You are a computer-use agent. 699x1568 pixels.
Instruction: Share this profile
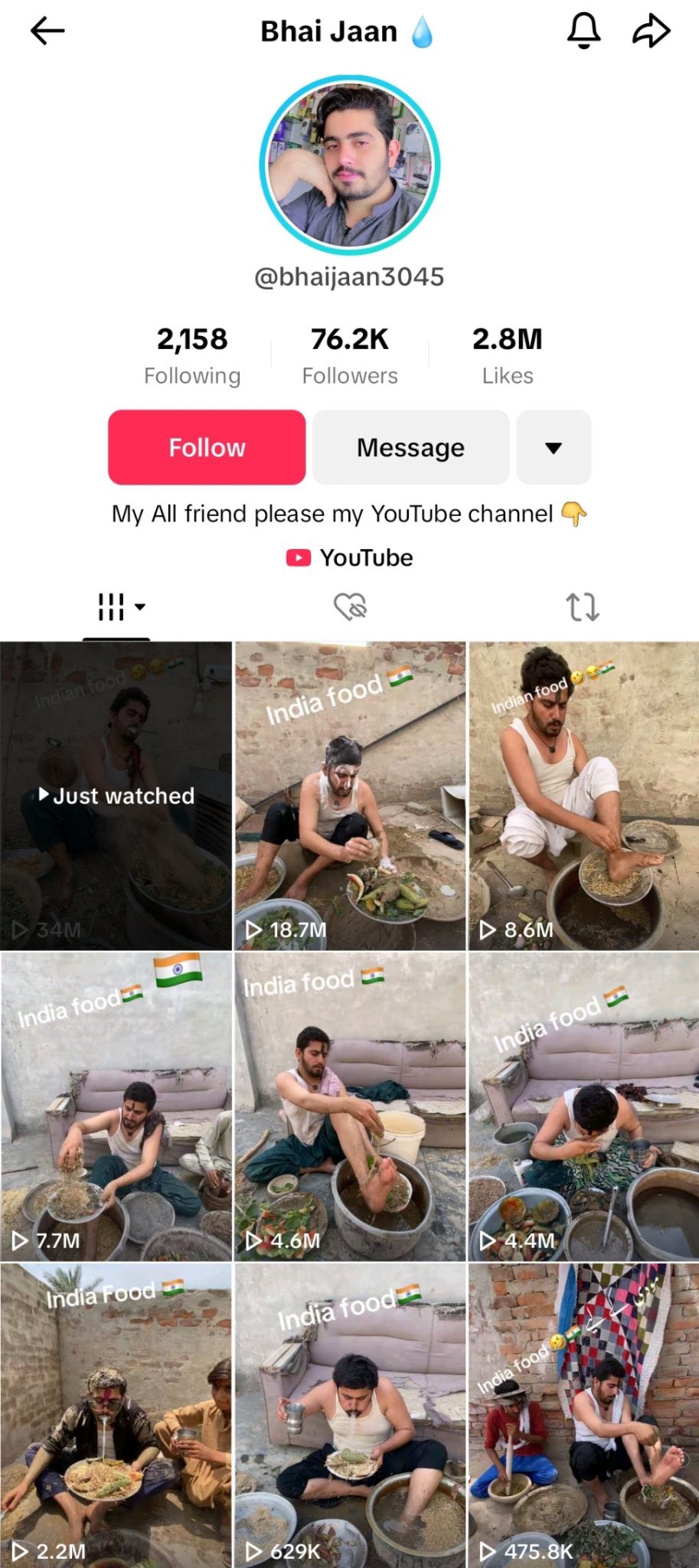652,31
